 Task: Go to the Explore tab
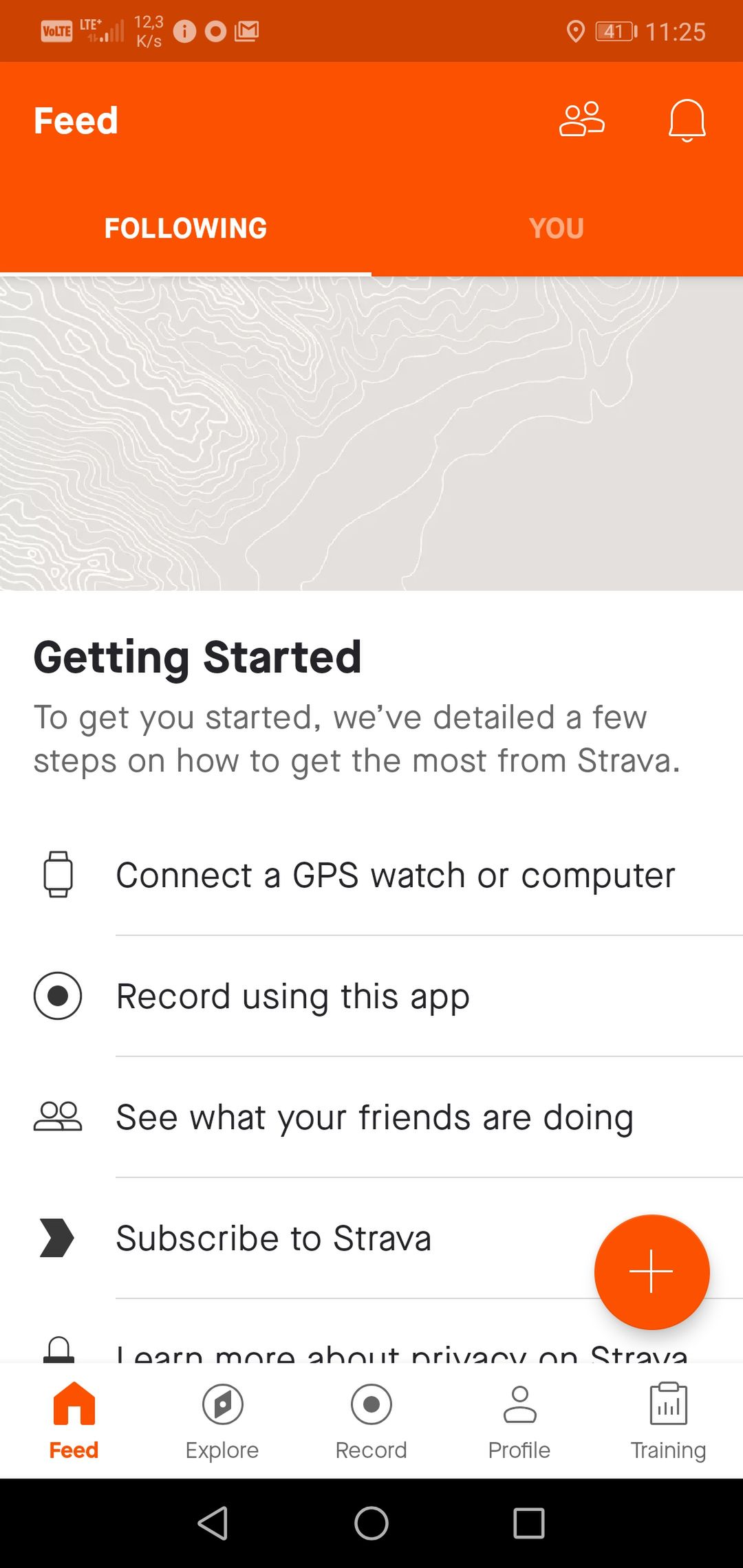(x=222, y=1421)
